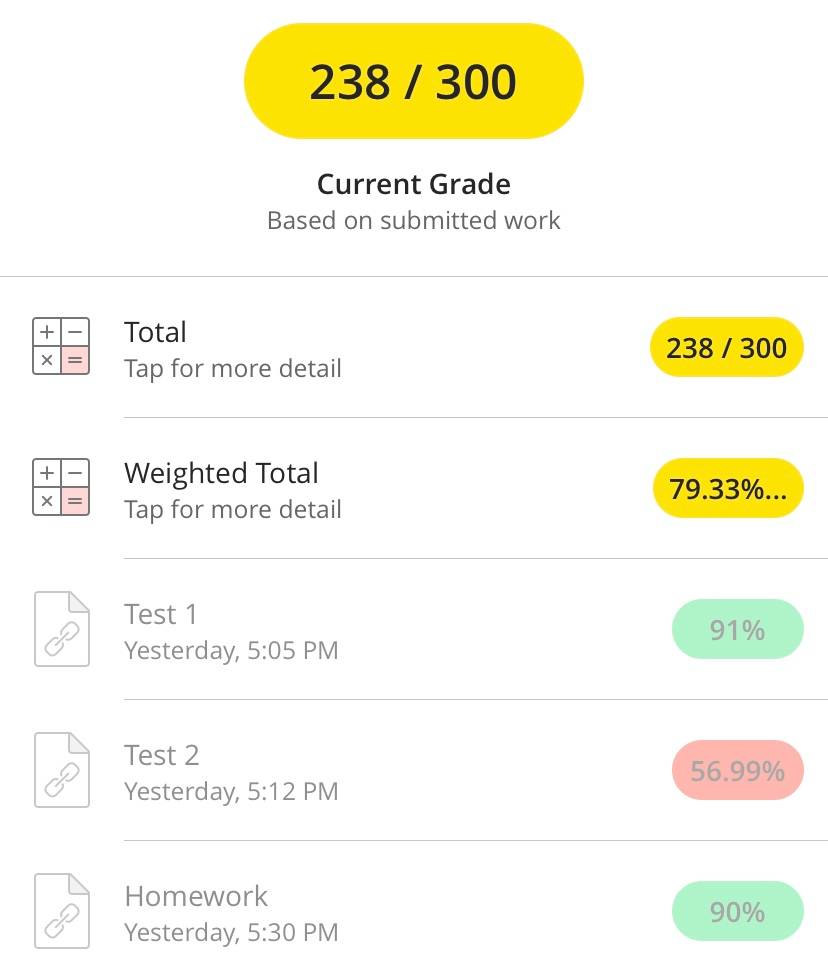828x973 pixels.
Task: Open the Weighted Total row details
Action: [414, 488]
